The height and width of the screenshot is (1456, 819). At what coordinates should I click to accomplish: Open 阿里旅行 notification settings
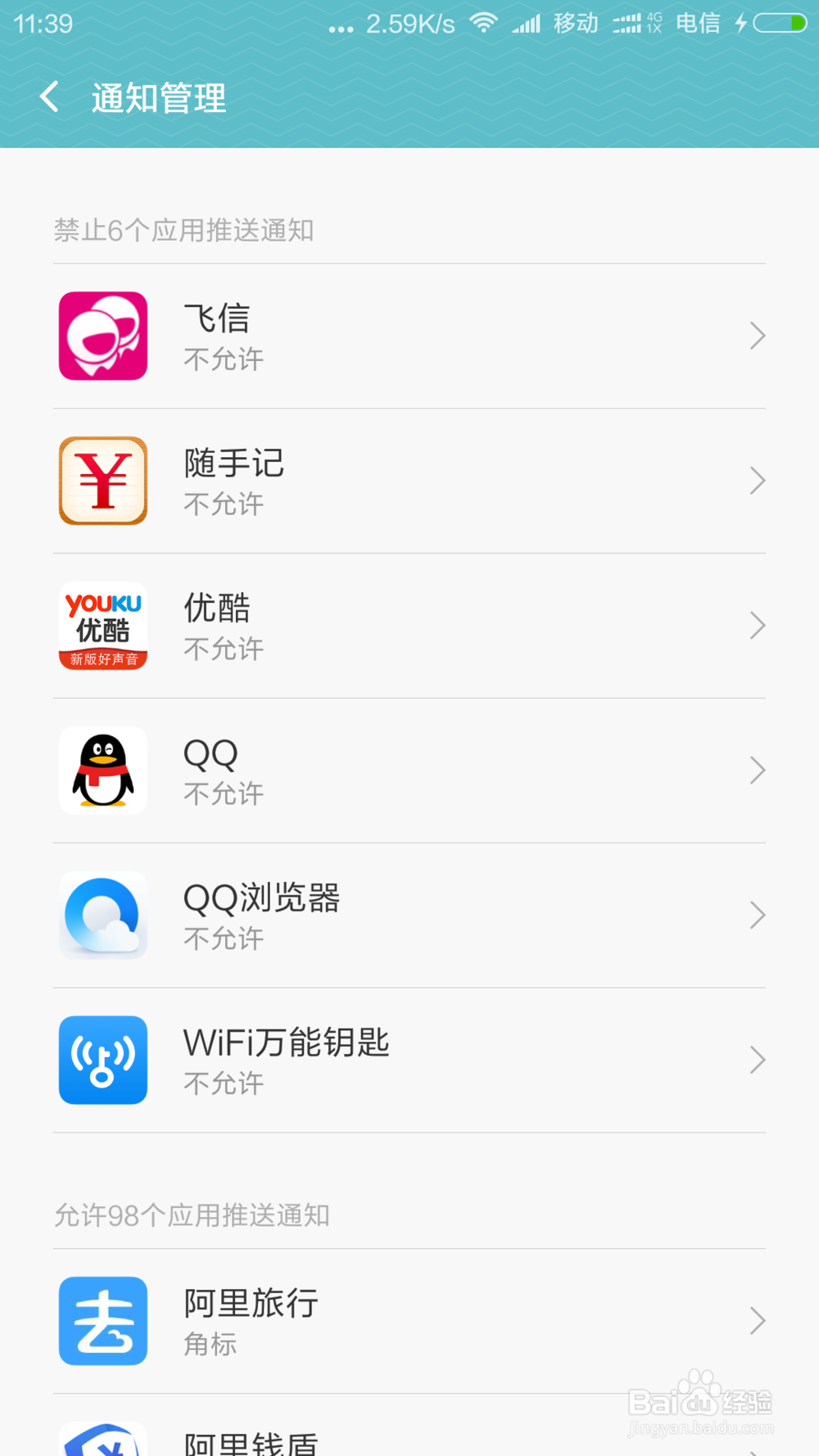tap(409, 1320)
